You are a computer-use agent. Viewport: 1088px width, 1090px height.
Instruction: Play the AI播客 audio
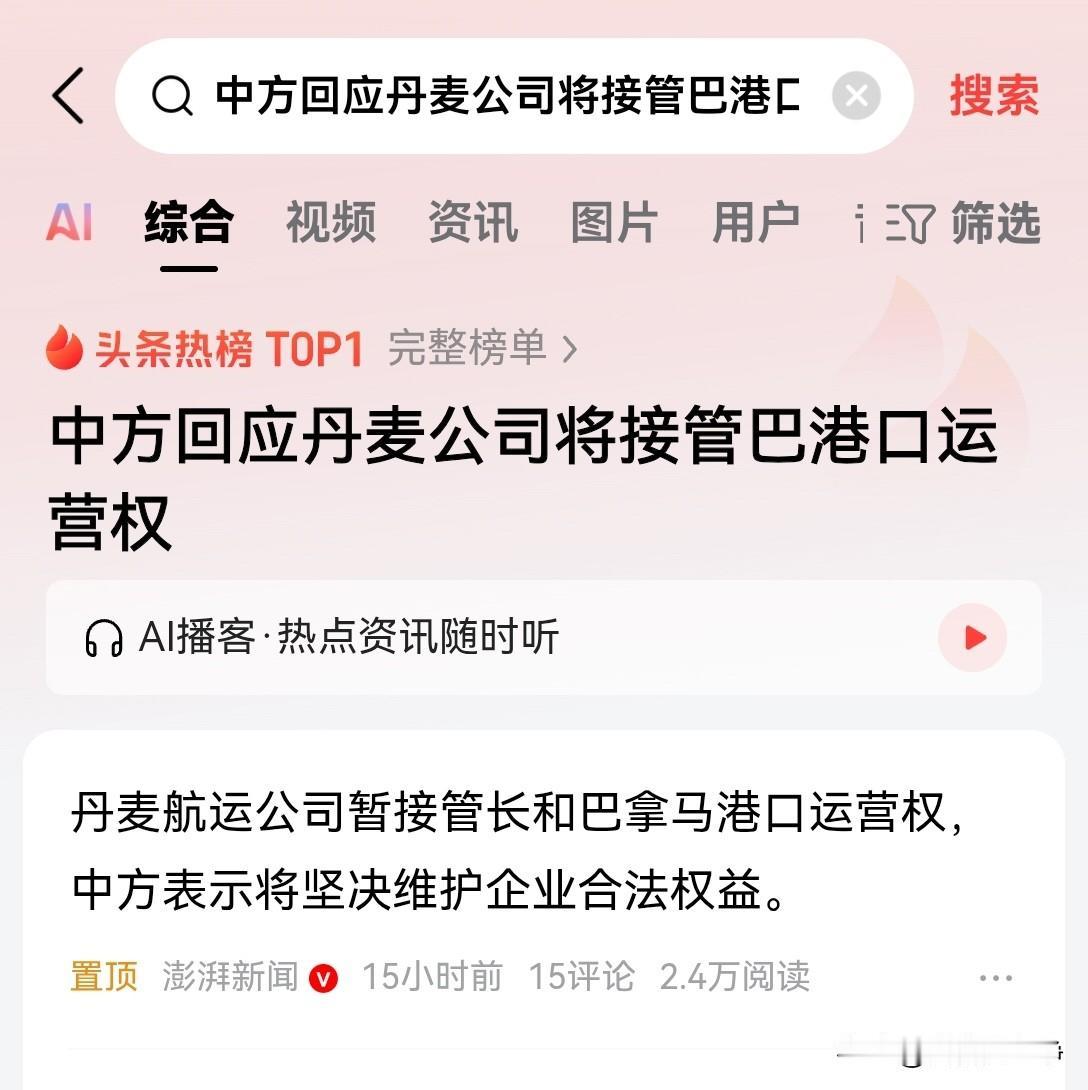971,638
